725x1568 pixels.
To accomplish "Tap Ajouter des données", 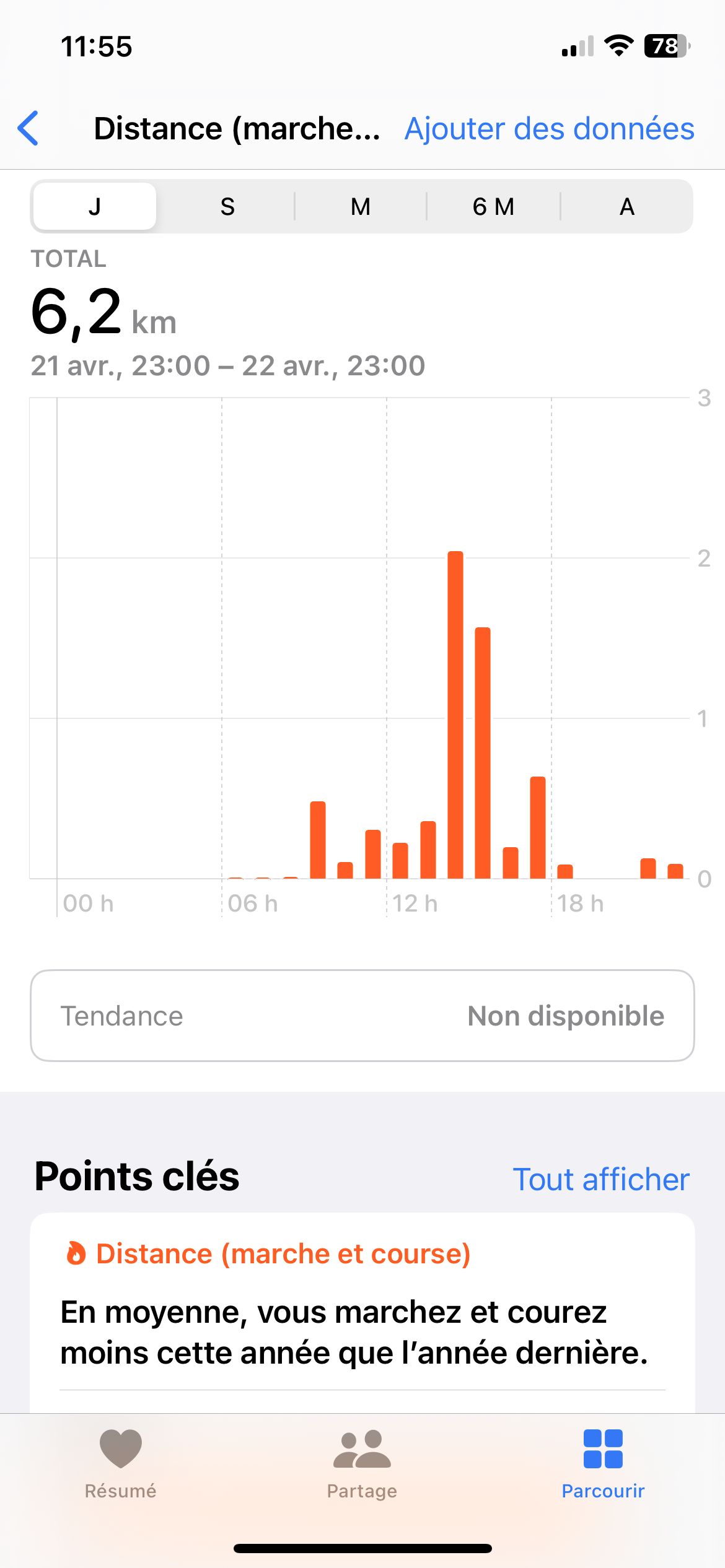I will [549, 129].
